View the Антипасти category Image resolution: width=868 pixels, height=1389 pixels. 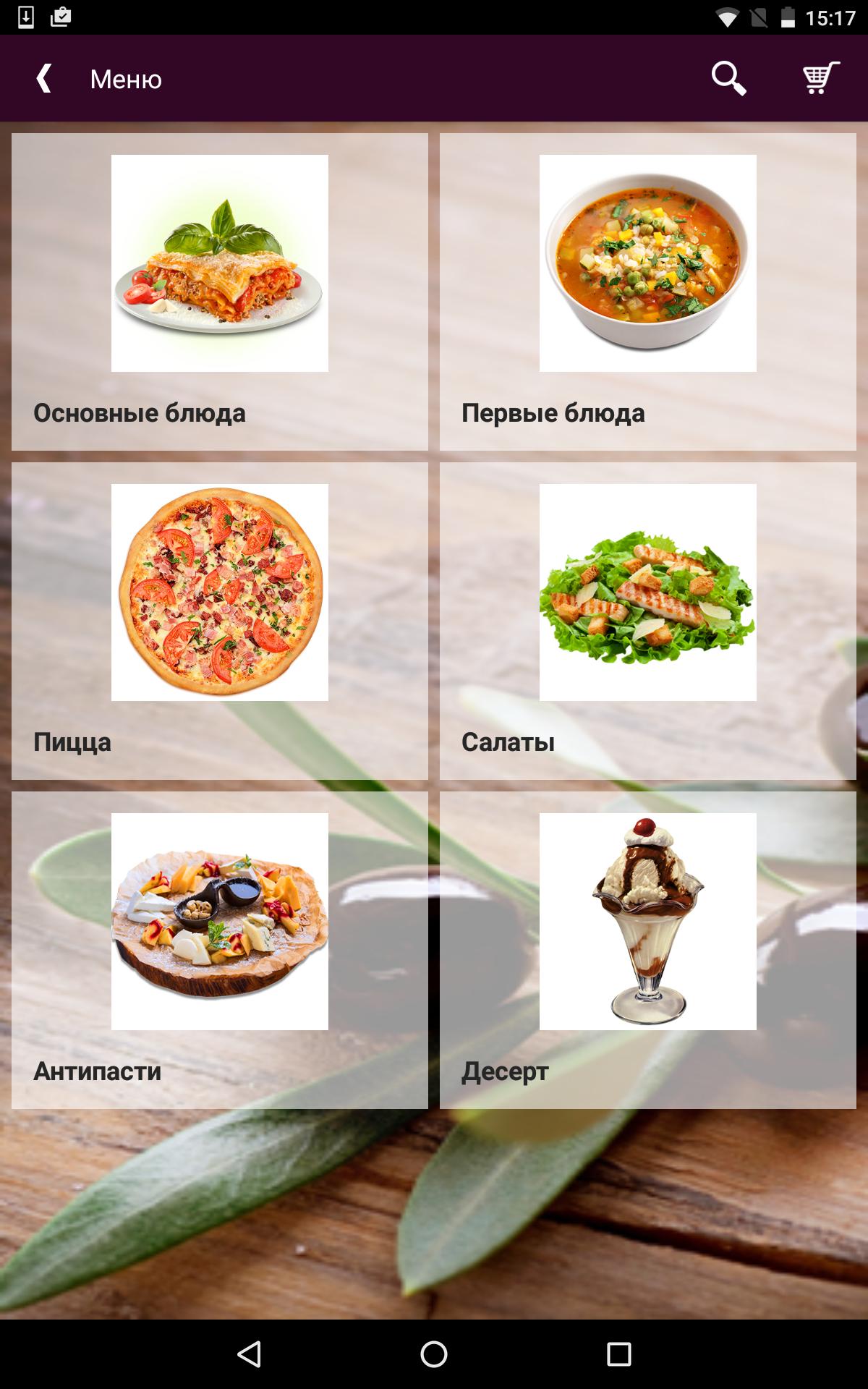coord(220,950)
